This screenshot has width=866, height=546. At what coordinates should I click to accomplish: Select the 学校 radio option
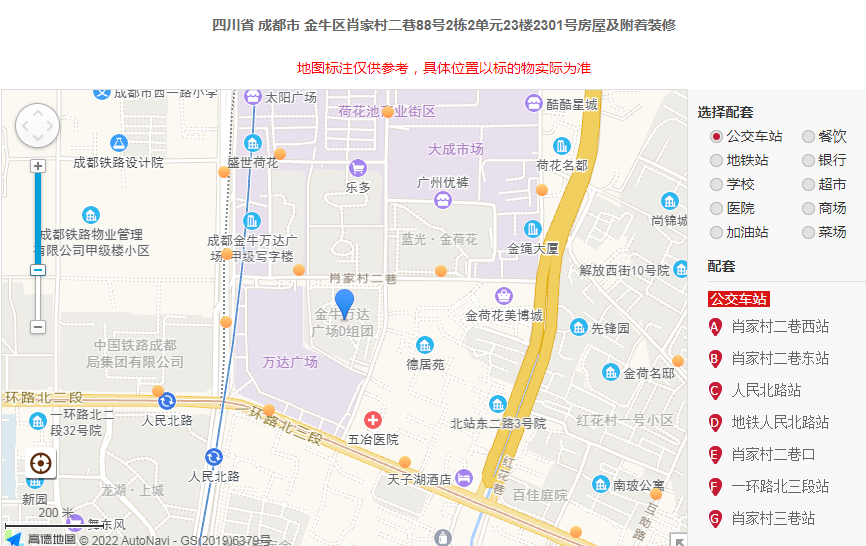[716, 184]
